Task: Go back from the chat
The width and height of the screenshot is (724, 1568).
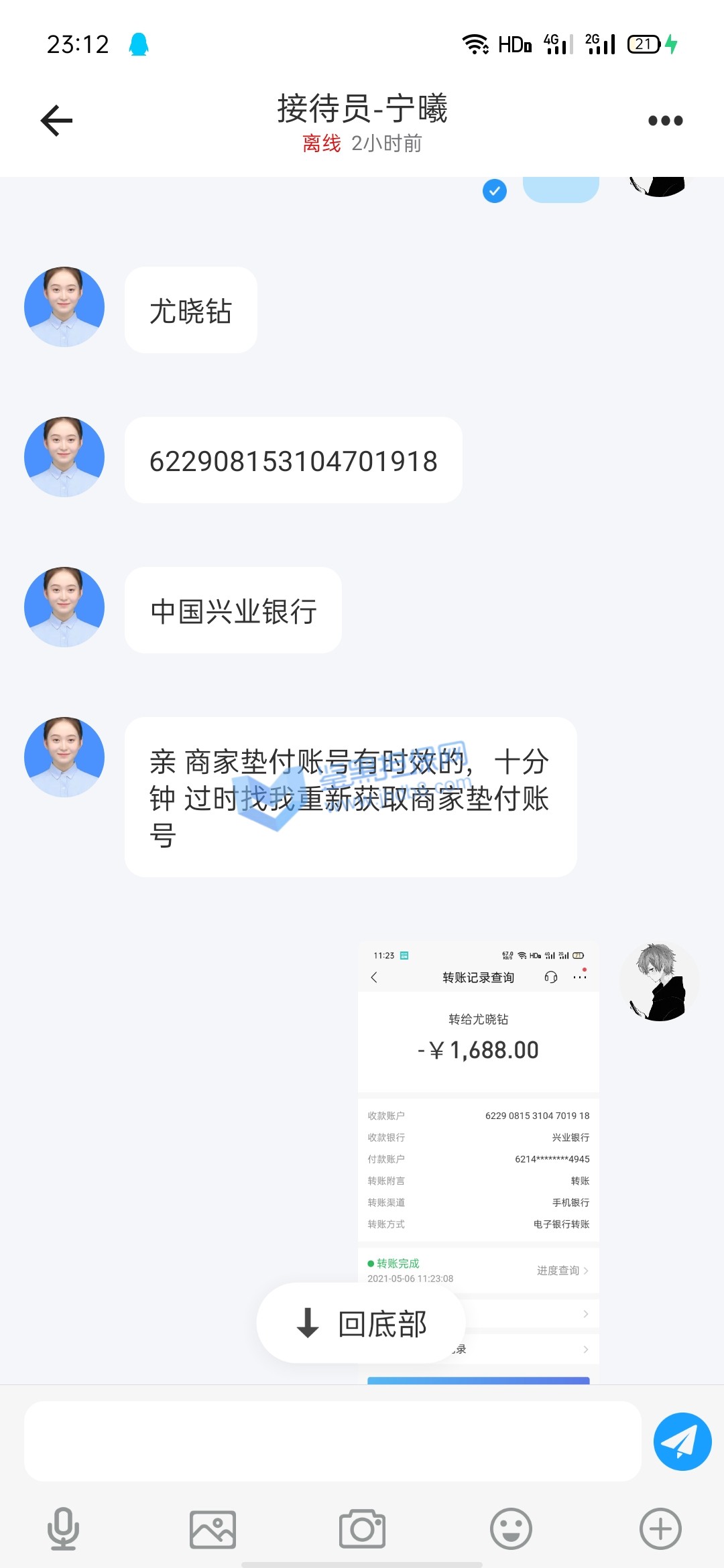Action: (x=57, y=121)
